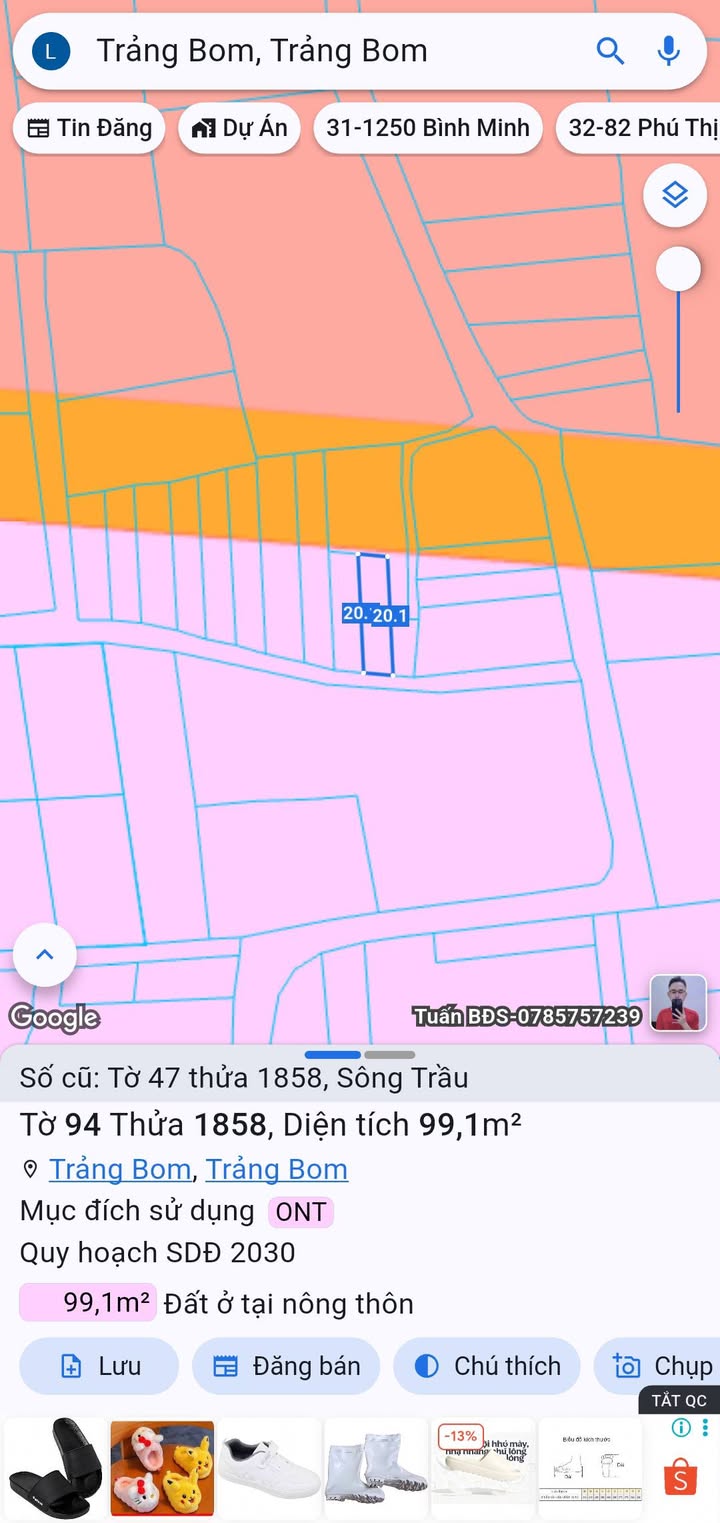Show the legend with Chú thích
Image resolution: width=720 pixels, height=1523 pixels.
pos(487,1366)
